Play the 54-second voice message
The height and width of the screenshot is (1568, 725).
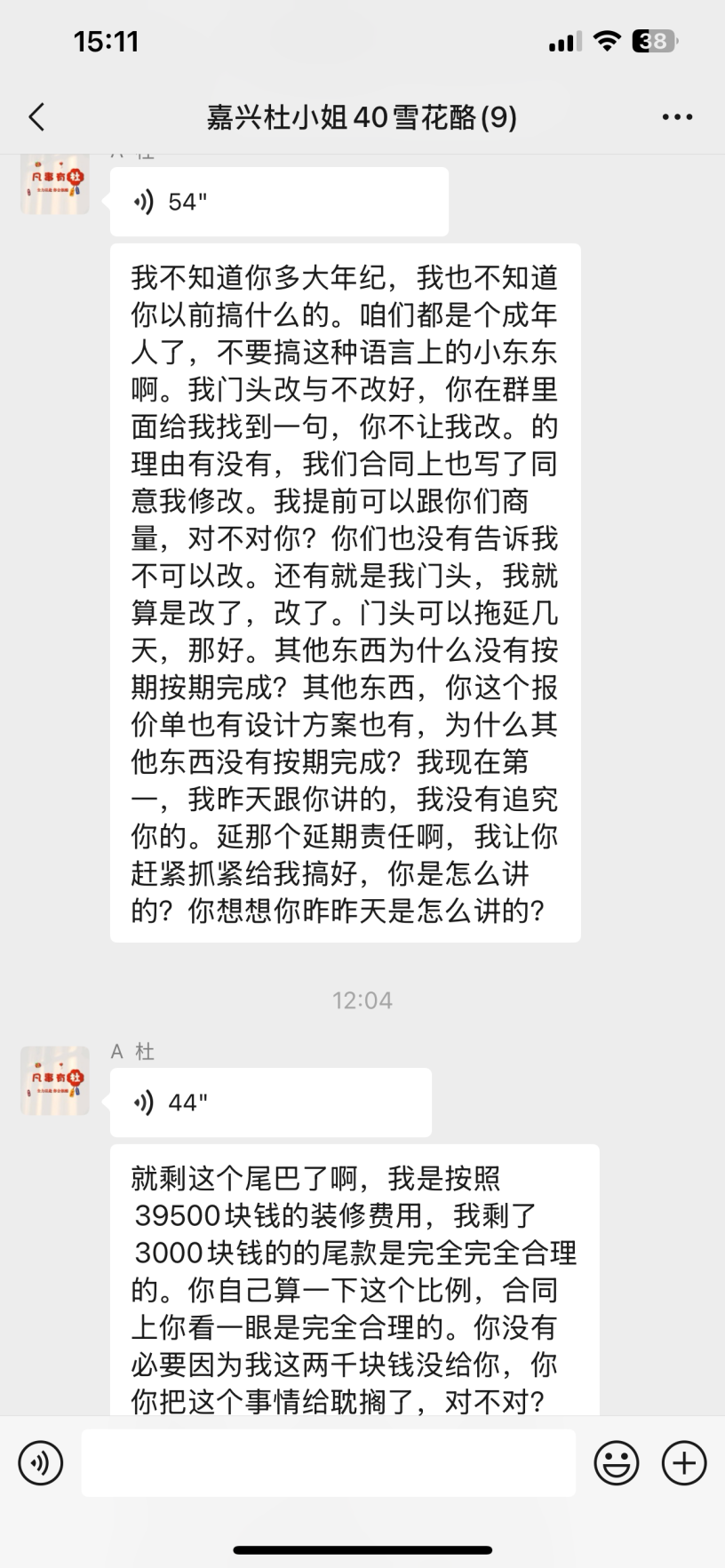278,203
